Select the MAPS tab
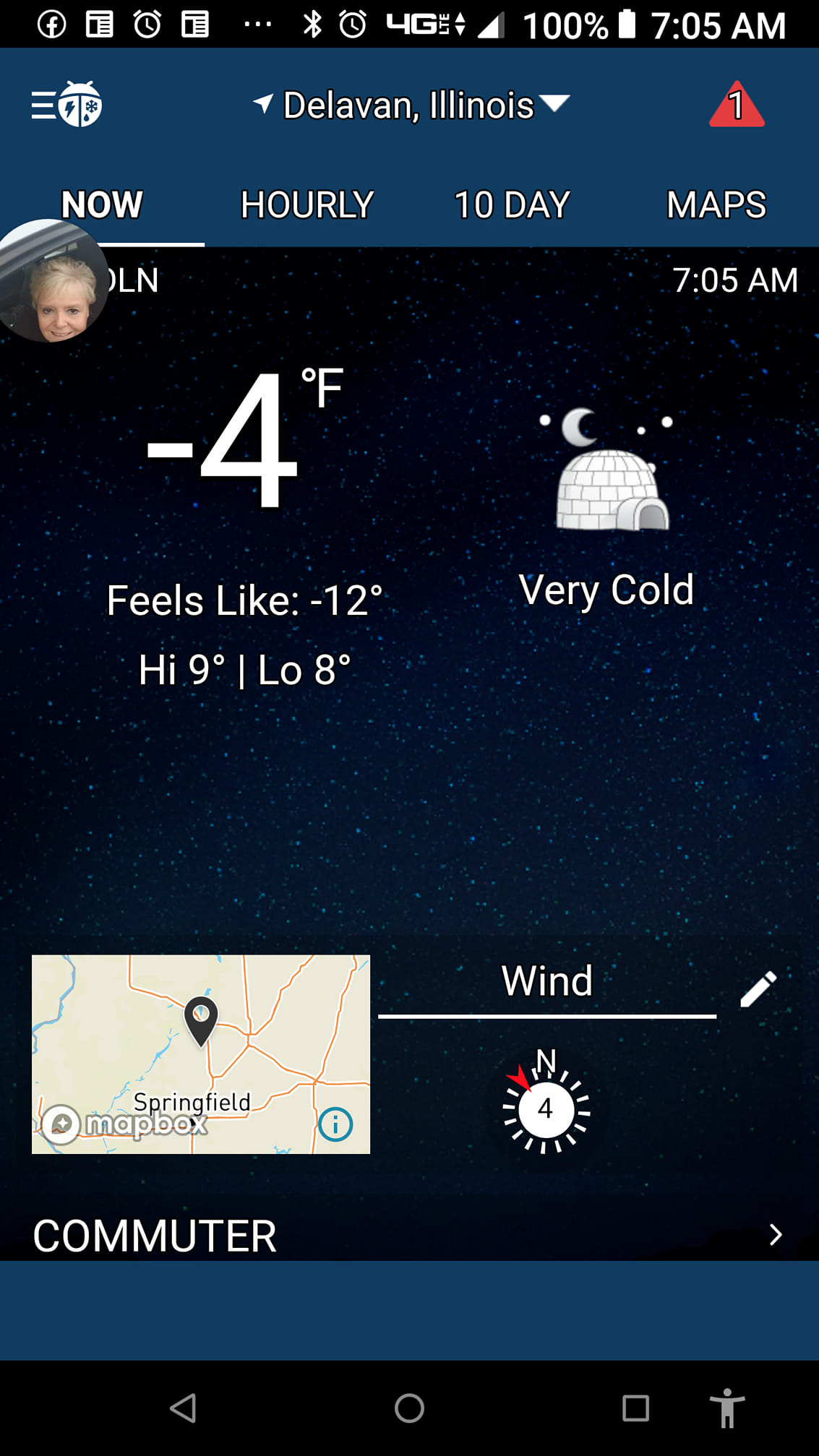Image resolution: width=819 pixels, height=1456 pixels. pyautogui.click(x=715, y=204)
